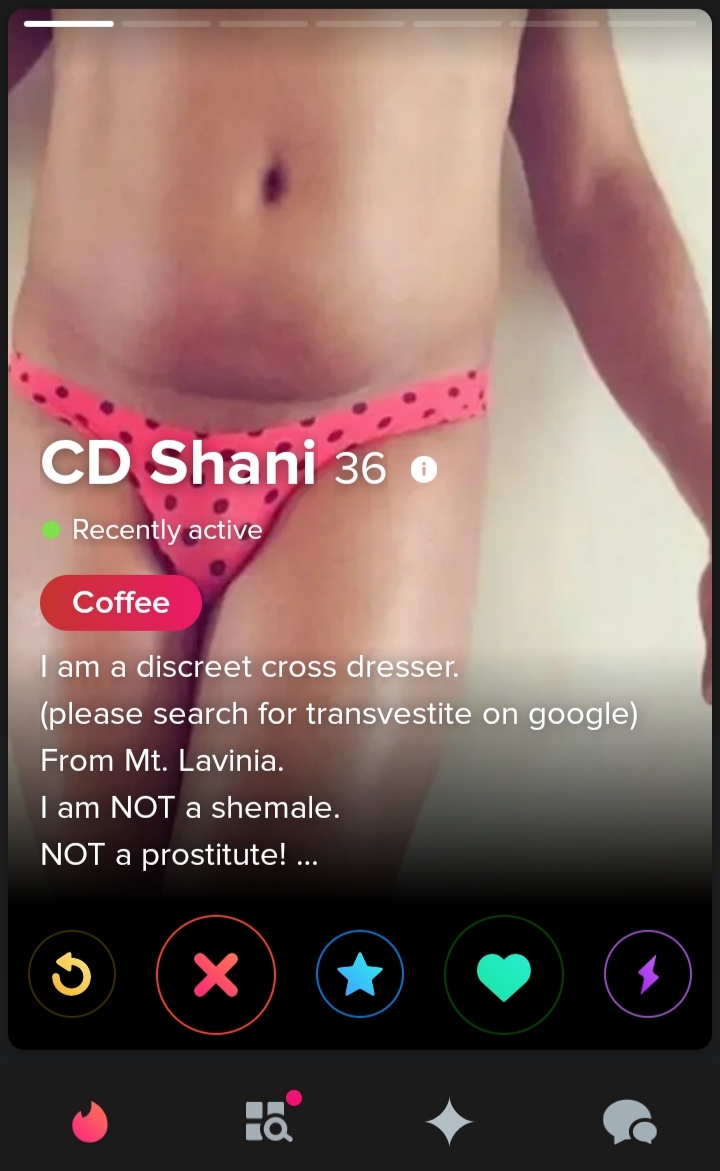Image resolution: width=720 pixels, height=1171 pixels.
Task: Like the profile with the green heart
Action: click(504, 975)
